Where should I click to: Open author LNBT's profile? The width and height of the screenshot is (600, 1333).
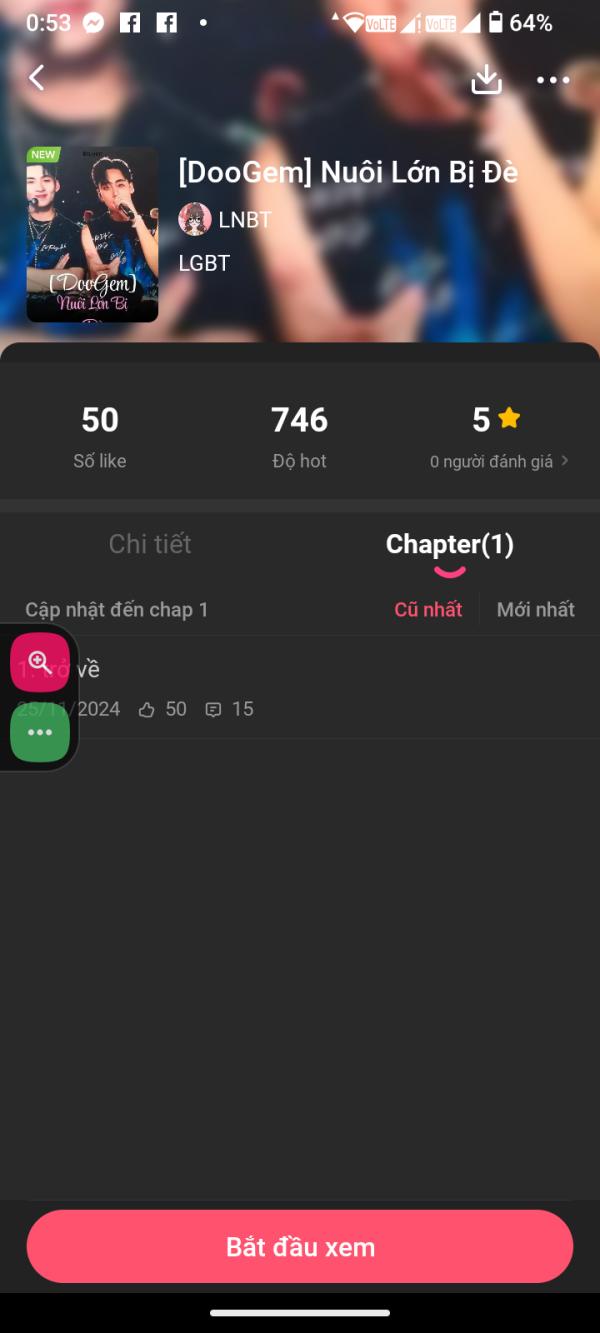[x=225, y=219]
